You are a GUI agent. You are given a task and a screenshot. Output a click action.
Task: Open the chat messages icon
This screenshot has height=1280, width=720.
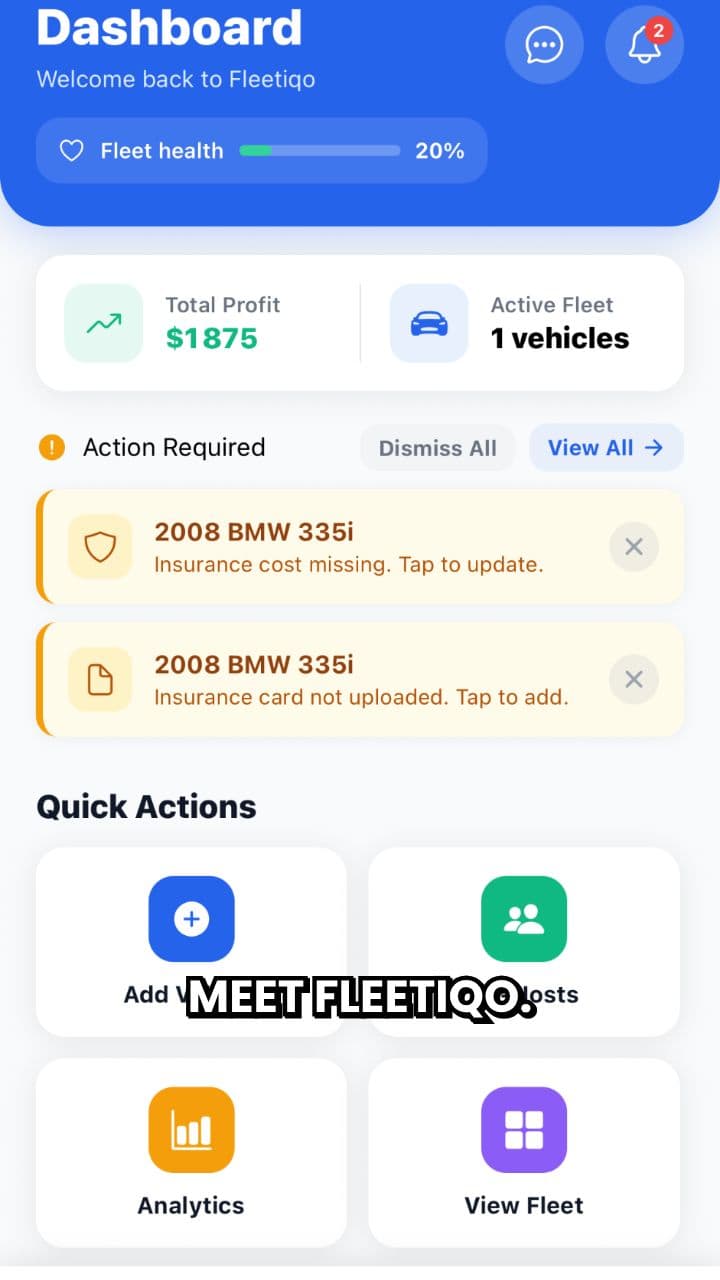click(544, 45)
